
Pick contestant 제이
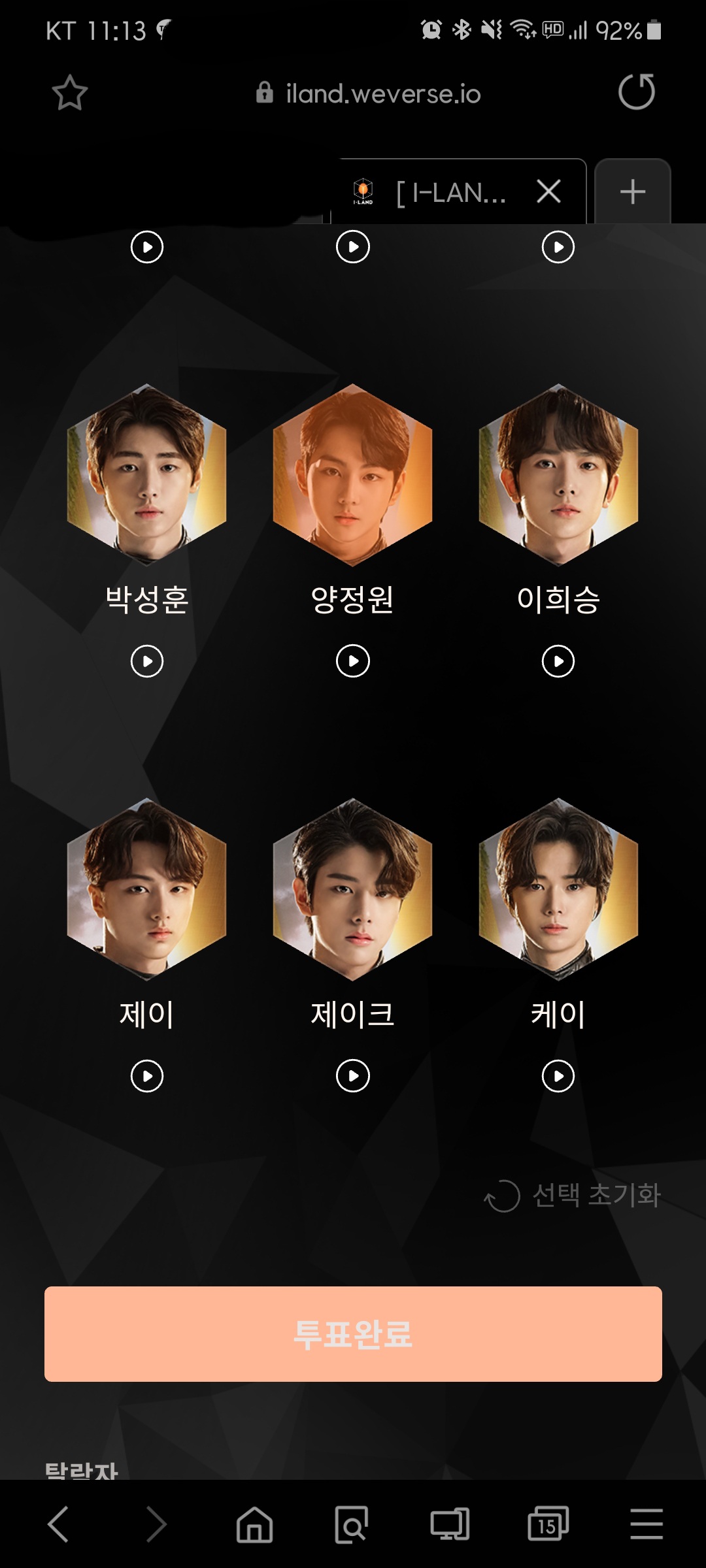(146, 889)
